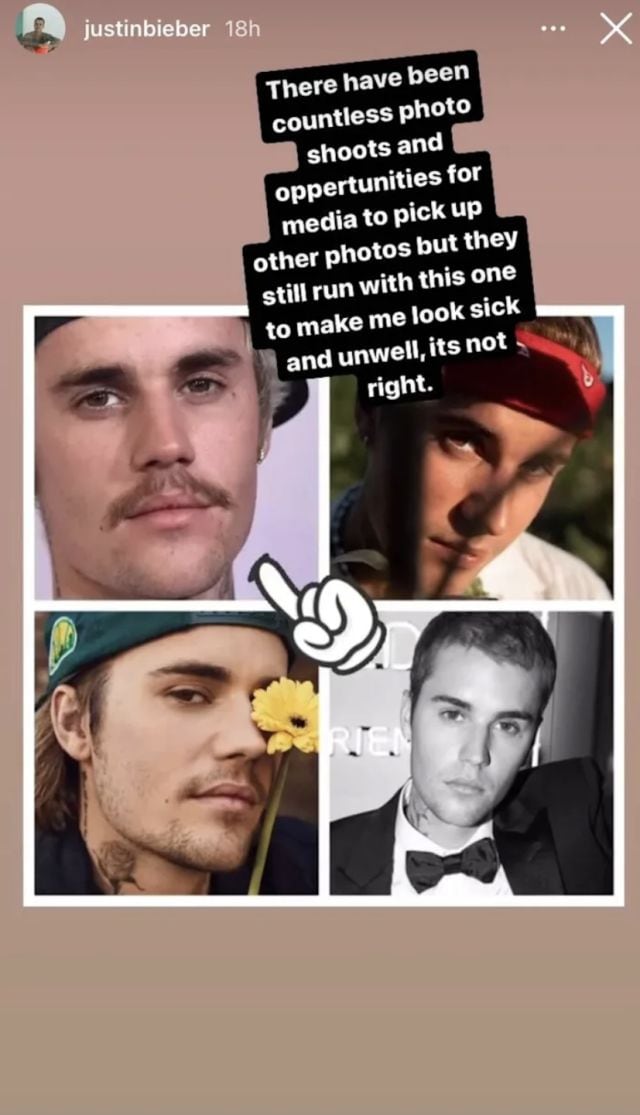
Task: Open the story poster's profile picture
Action: [40, 28]
